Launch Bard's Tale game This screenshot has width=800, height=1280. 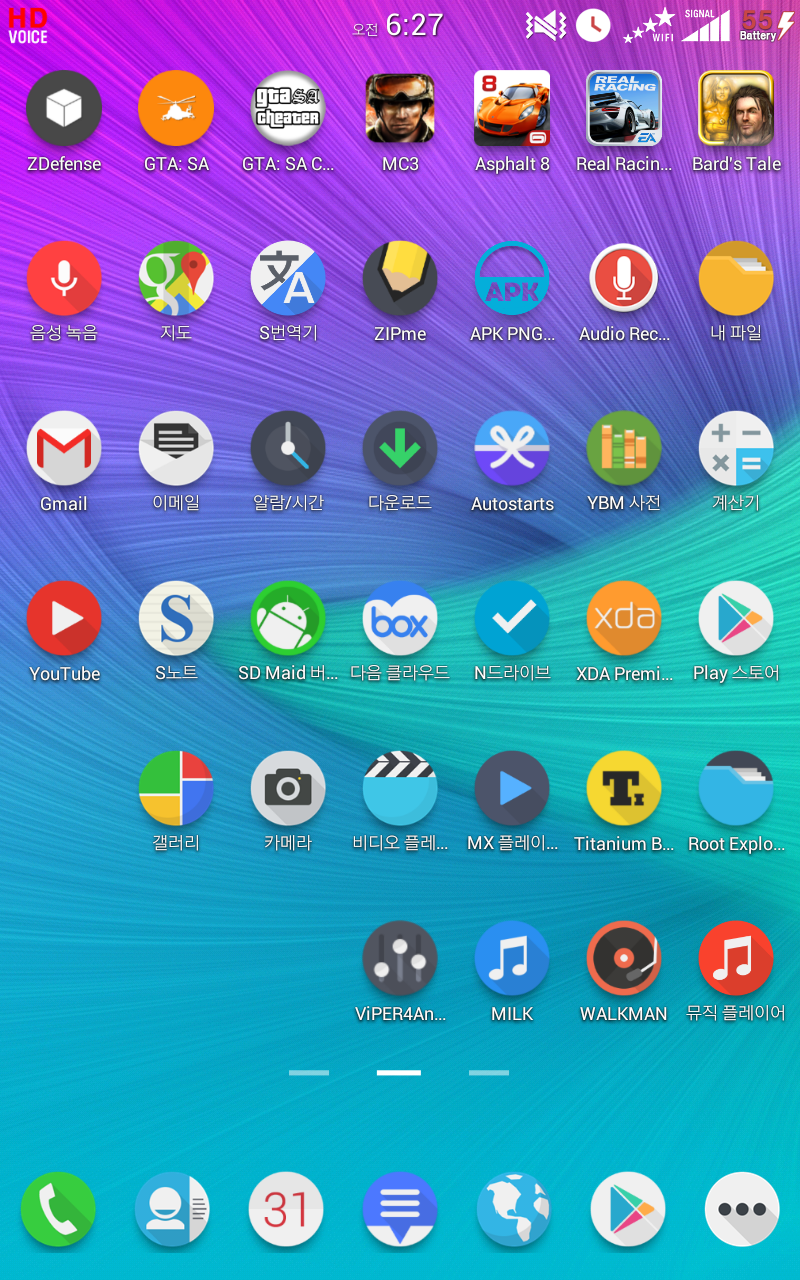736,109
